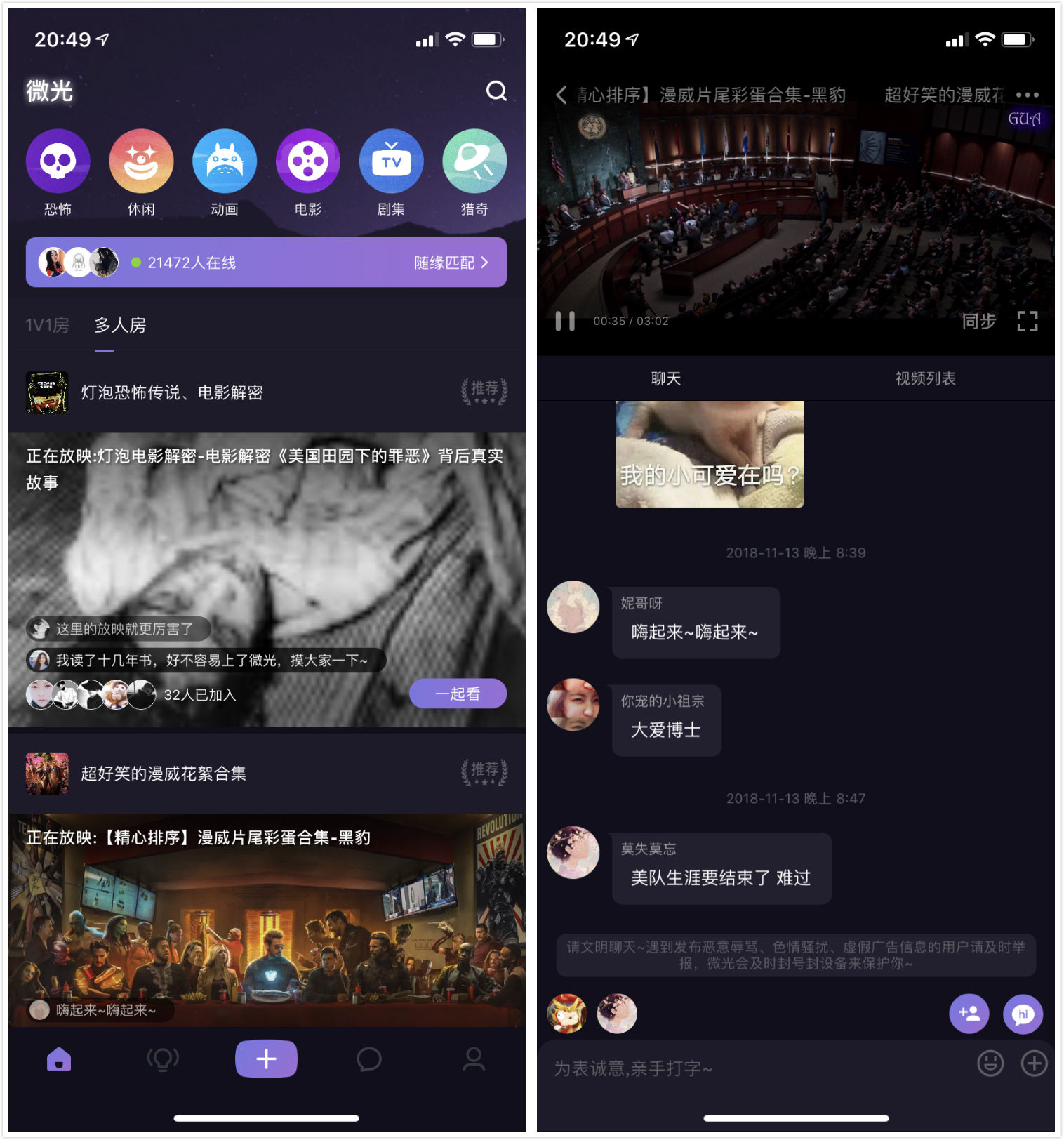
Task: Click the add-friend icon near chat input
Action: (x=969, y=1014)
